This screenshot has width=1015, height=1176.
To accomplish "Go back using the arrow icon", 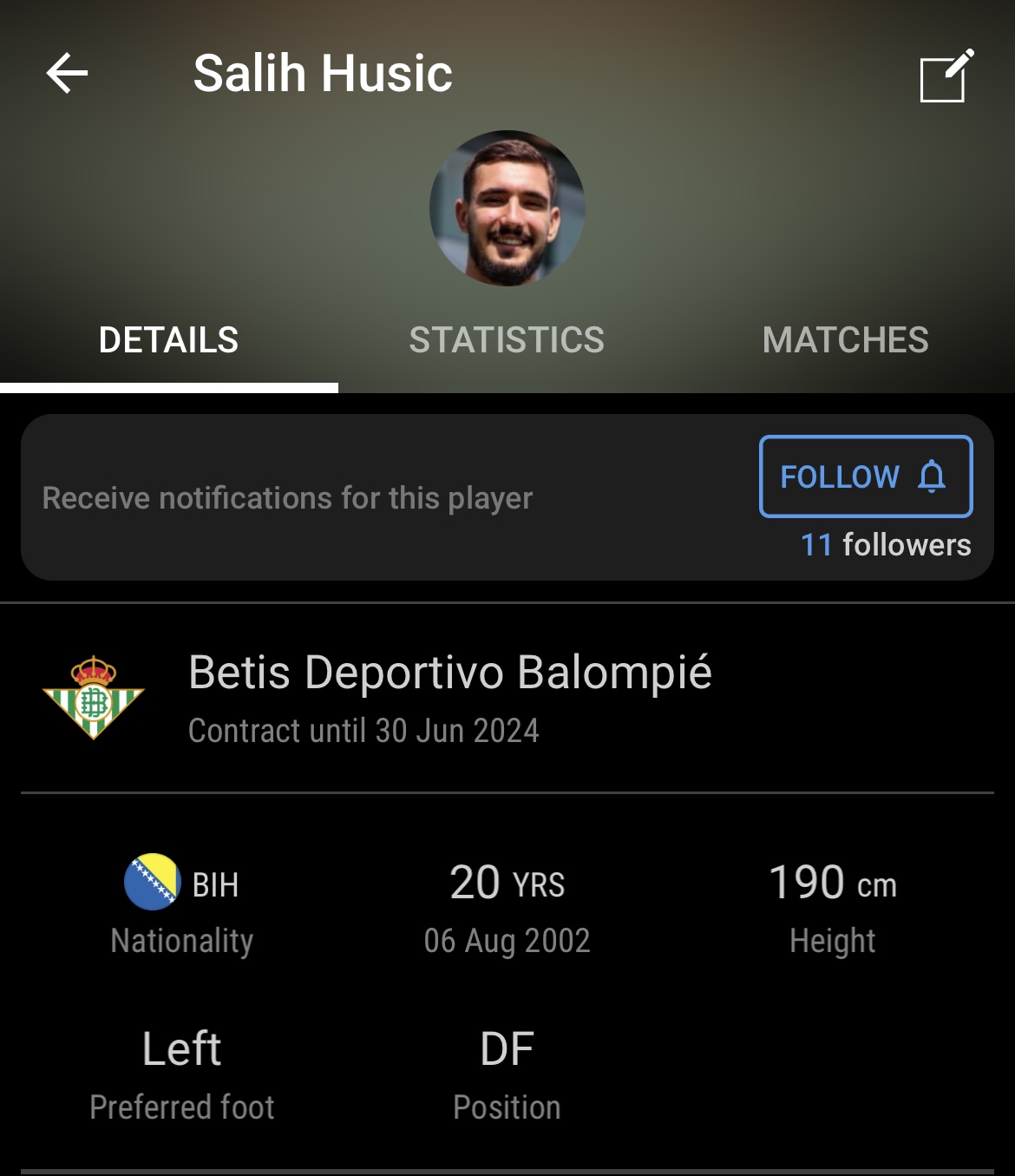I will click(x=68, y=73).
